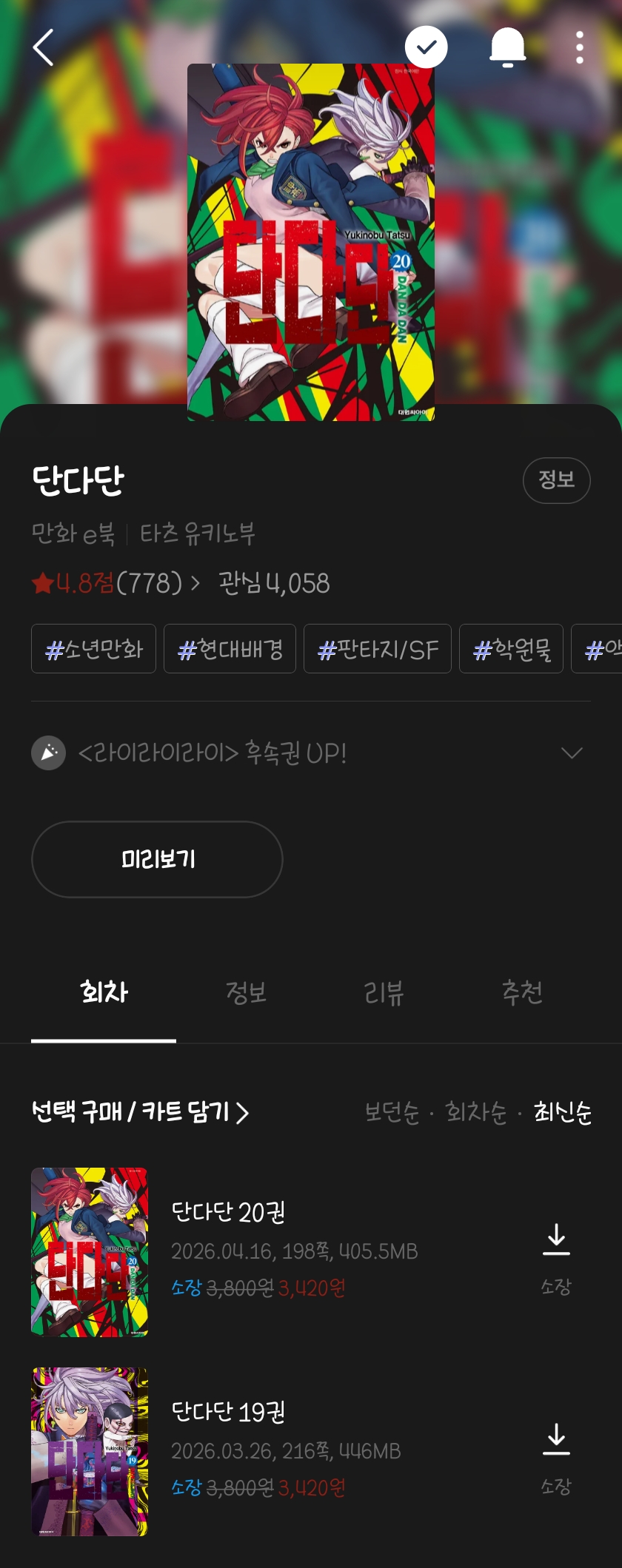Viewport: 622px width, 1568px height.
Task: Go back with the top-left arrow
Action: tap(43, 48)
